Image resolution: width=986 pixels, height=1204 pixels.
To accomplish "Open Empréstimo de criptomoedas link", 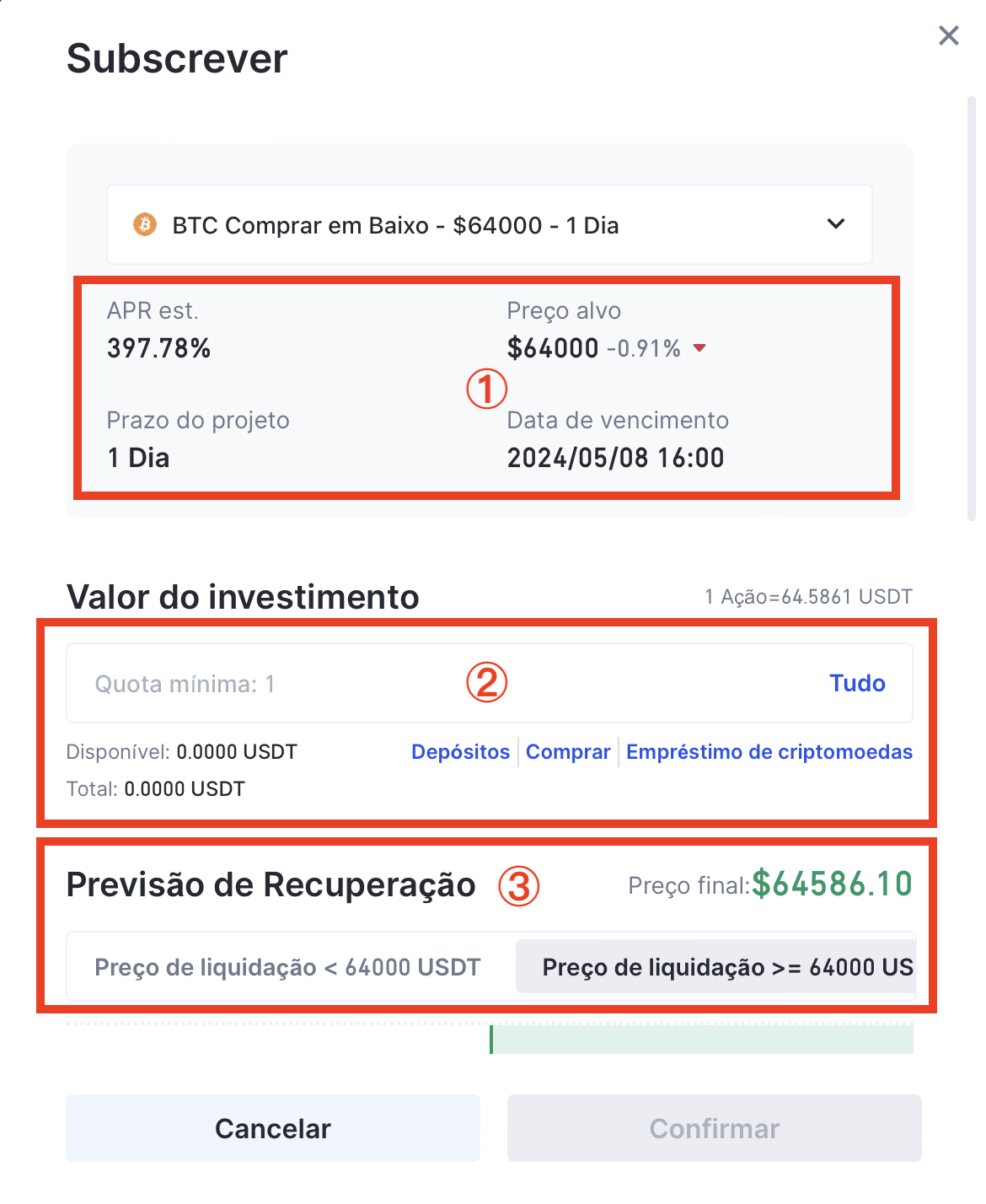I will coord(769,751).
